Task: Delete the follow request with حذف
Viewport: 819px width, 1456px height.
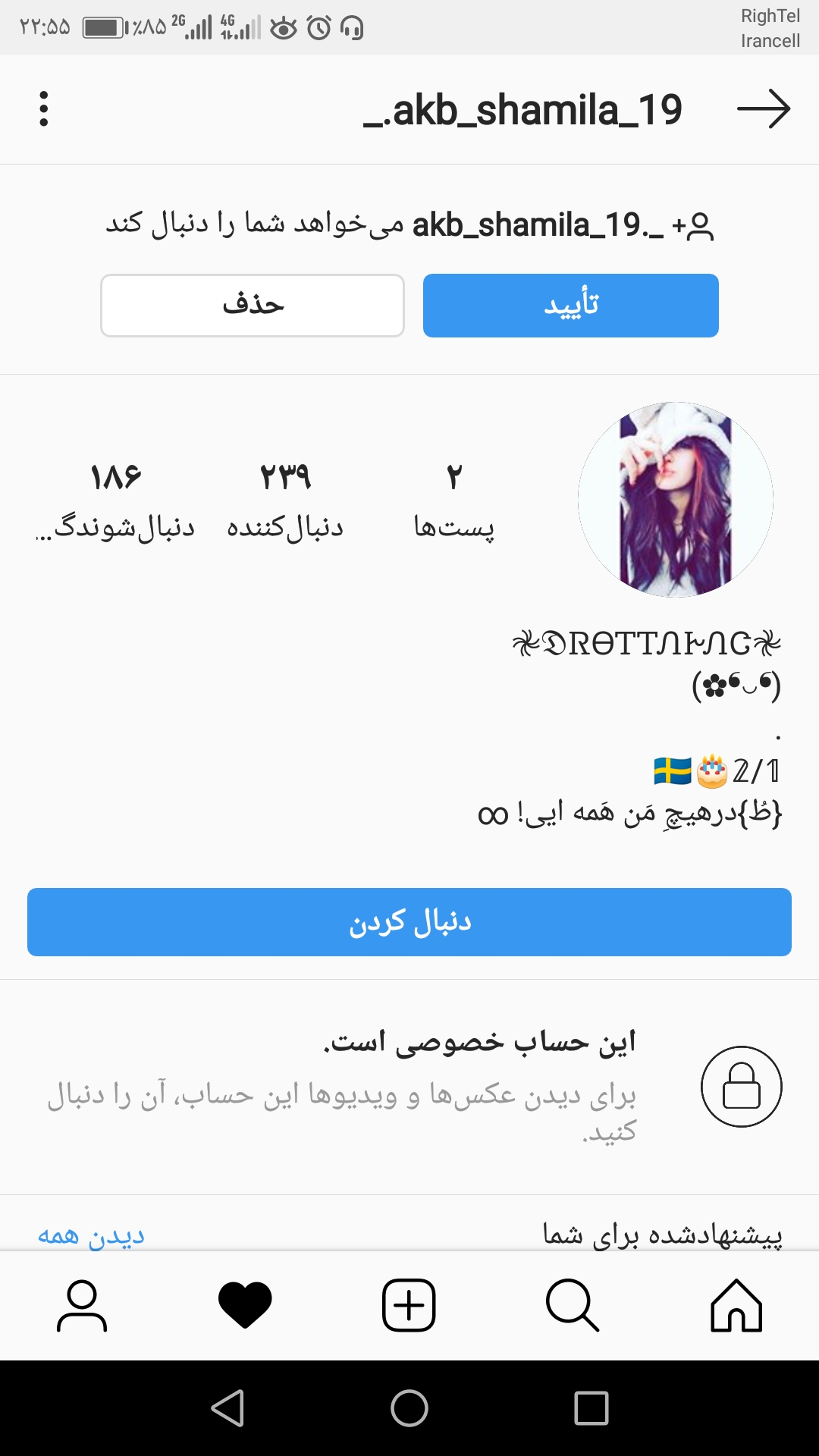Action: click(253, 306)
